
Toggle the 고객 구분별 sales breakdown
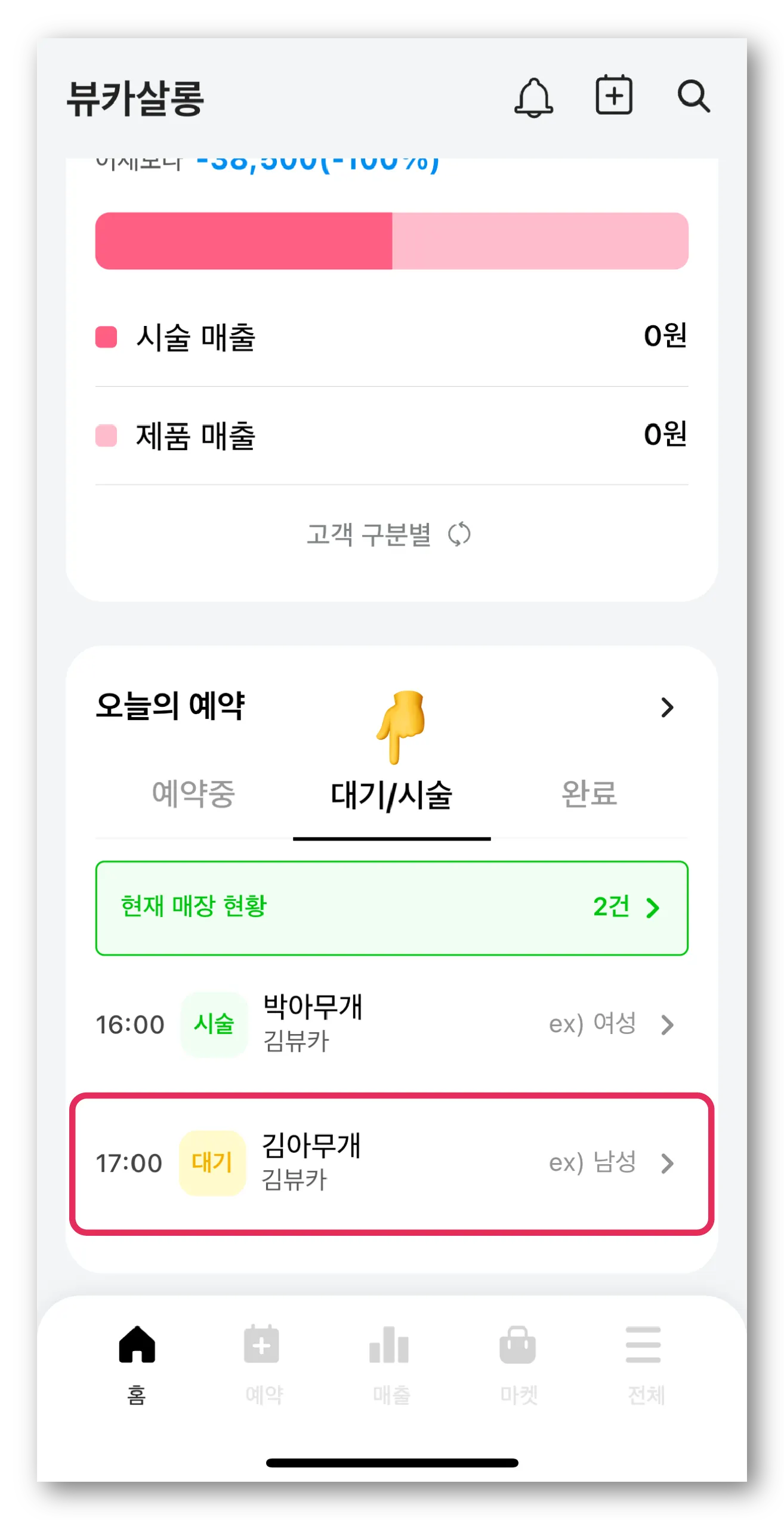(389, 534)
